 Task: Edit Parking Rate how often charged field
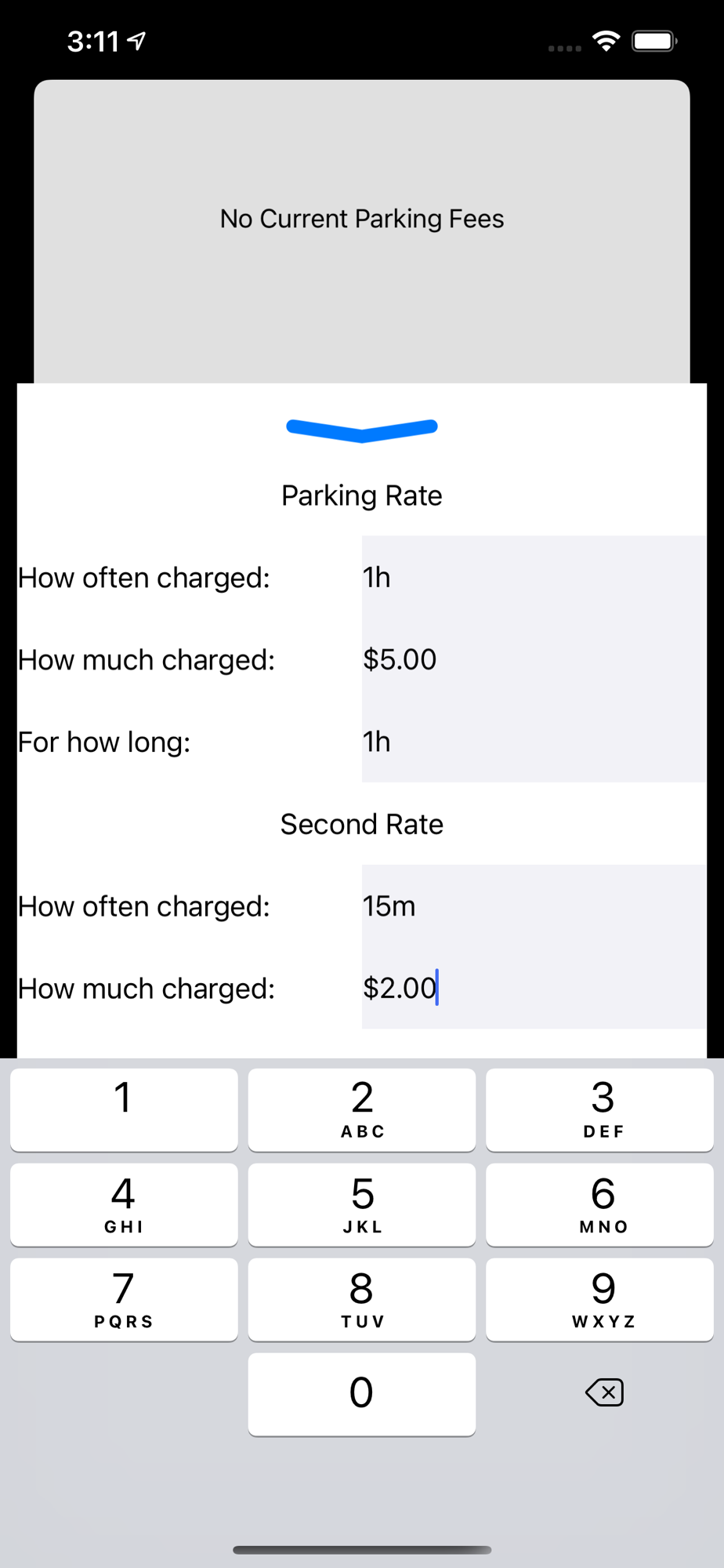534,577
